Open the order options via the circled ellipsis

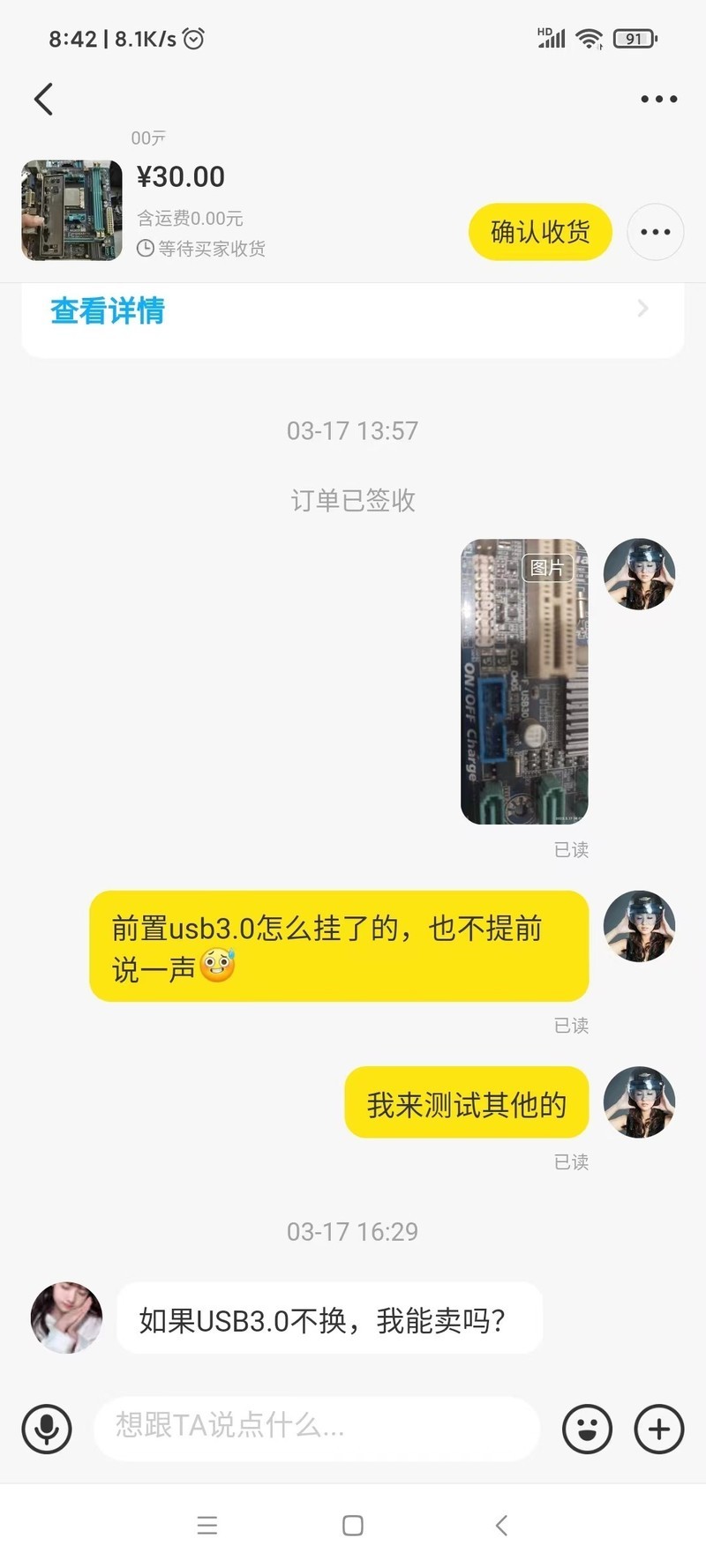tap(655, 232)
